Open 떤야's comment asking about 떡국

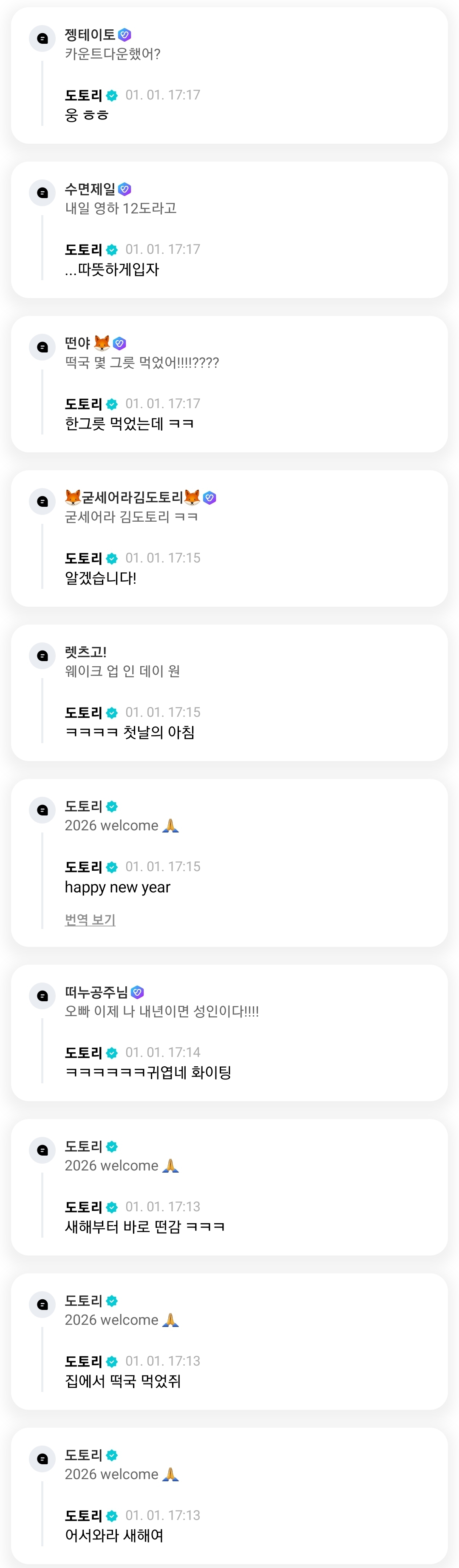pyautogui.click(x=229, y=383)
